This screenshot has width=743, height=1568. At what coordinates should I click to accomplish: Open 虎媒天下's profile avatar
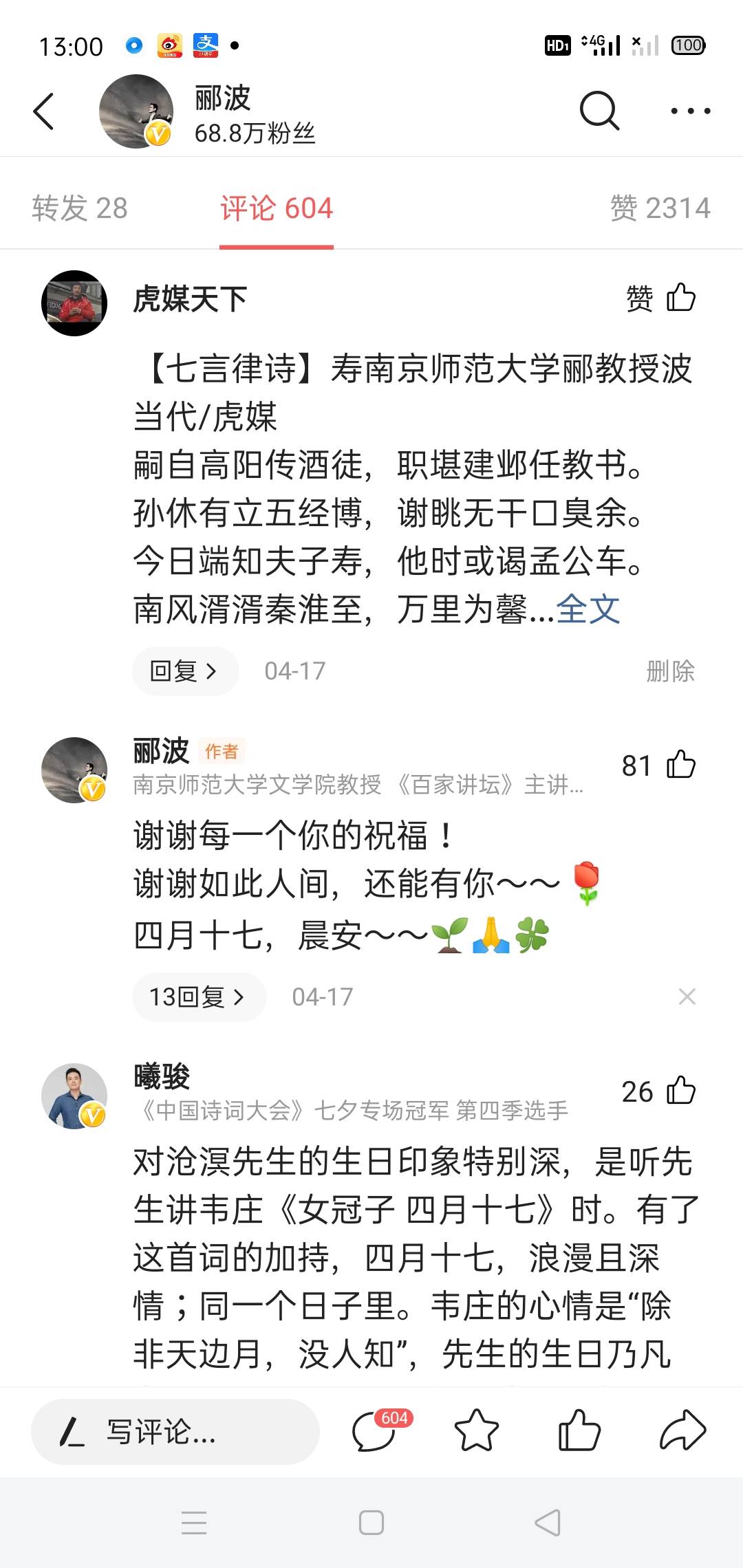tap(74, 303)
